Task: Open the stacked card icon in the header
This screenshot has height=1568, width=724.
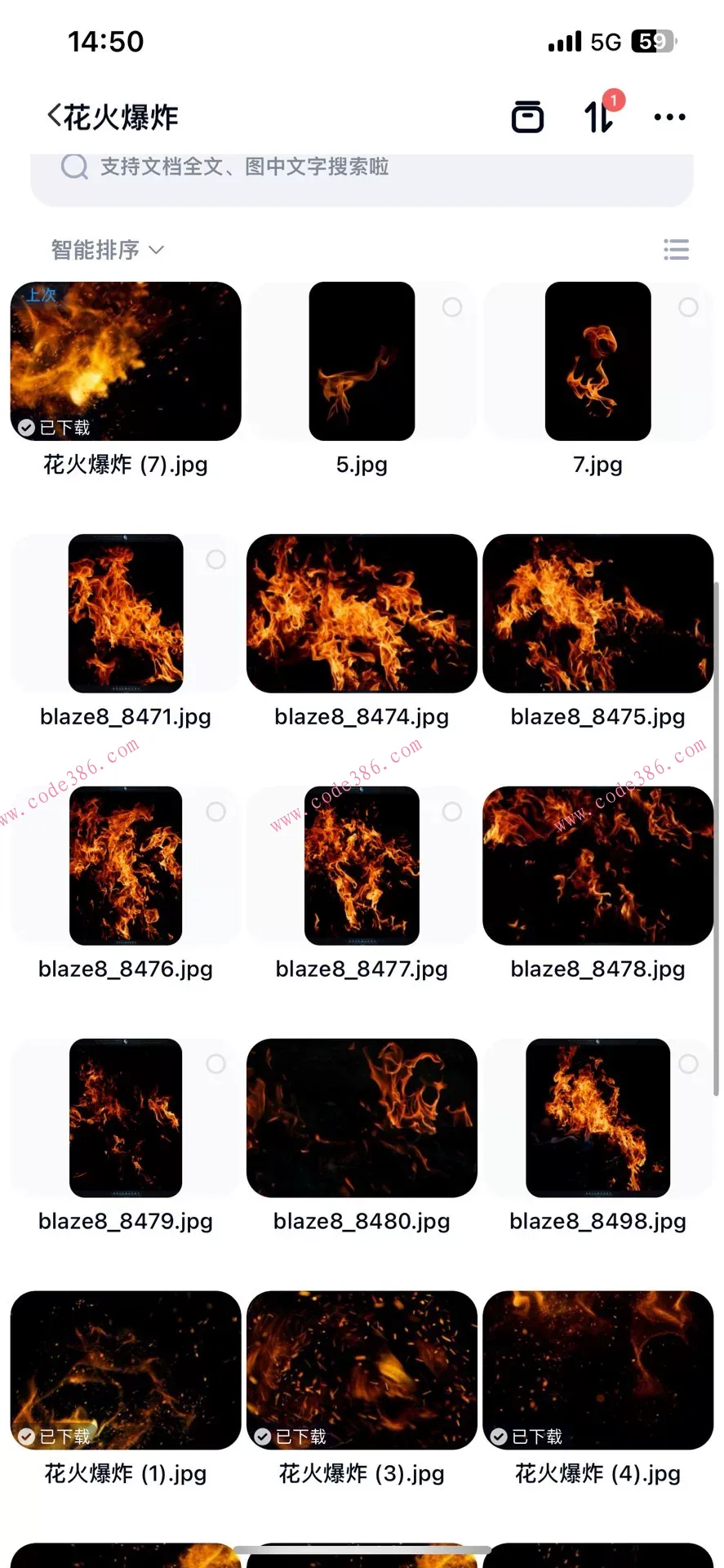Action: [527, 117]
